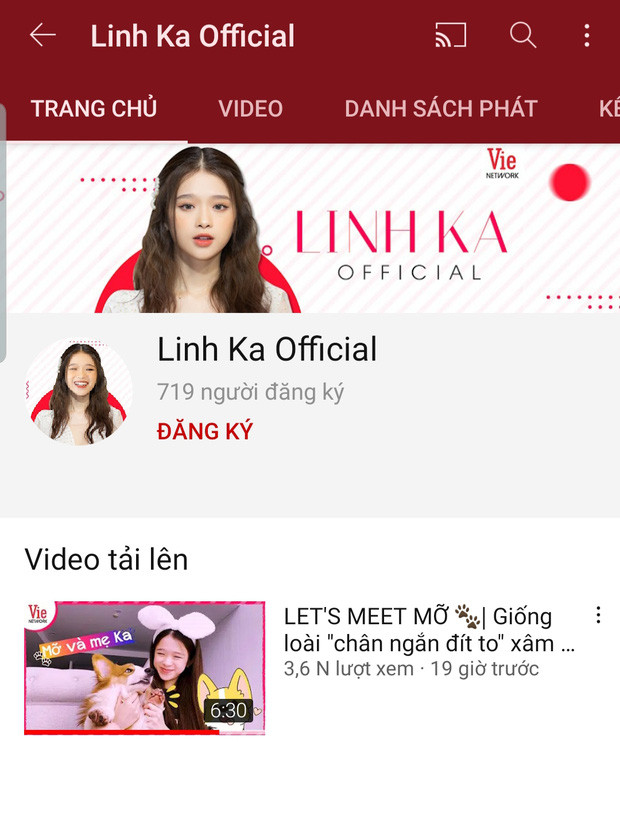Open the cast to device option

(451, 36)
